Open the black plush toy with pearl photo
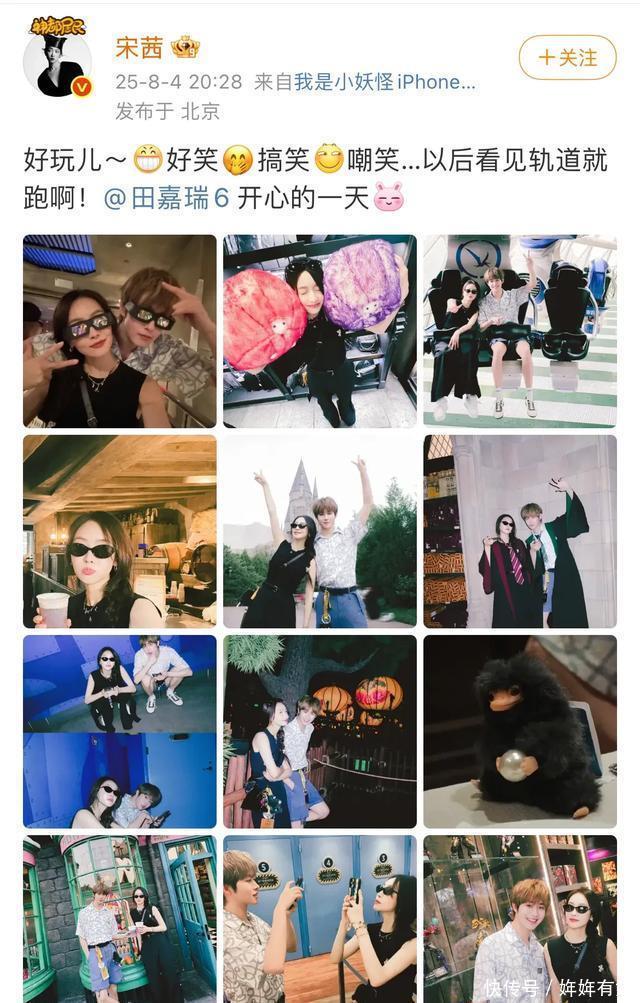This screenshot has width=640, height=1003. pos(520,731)
